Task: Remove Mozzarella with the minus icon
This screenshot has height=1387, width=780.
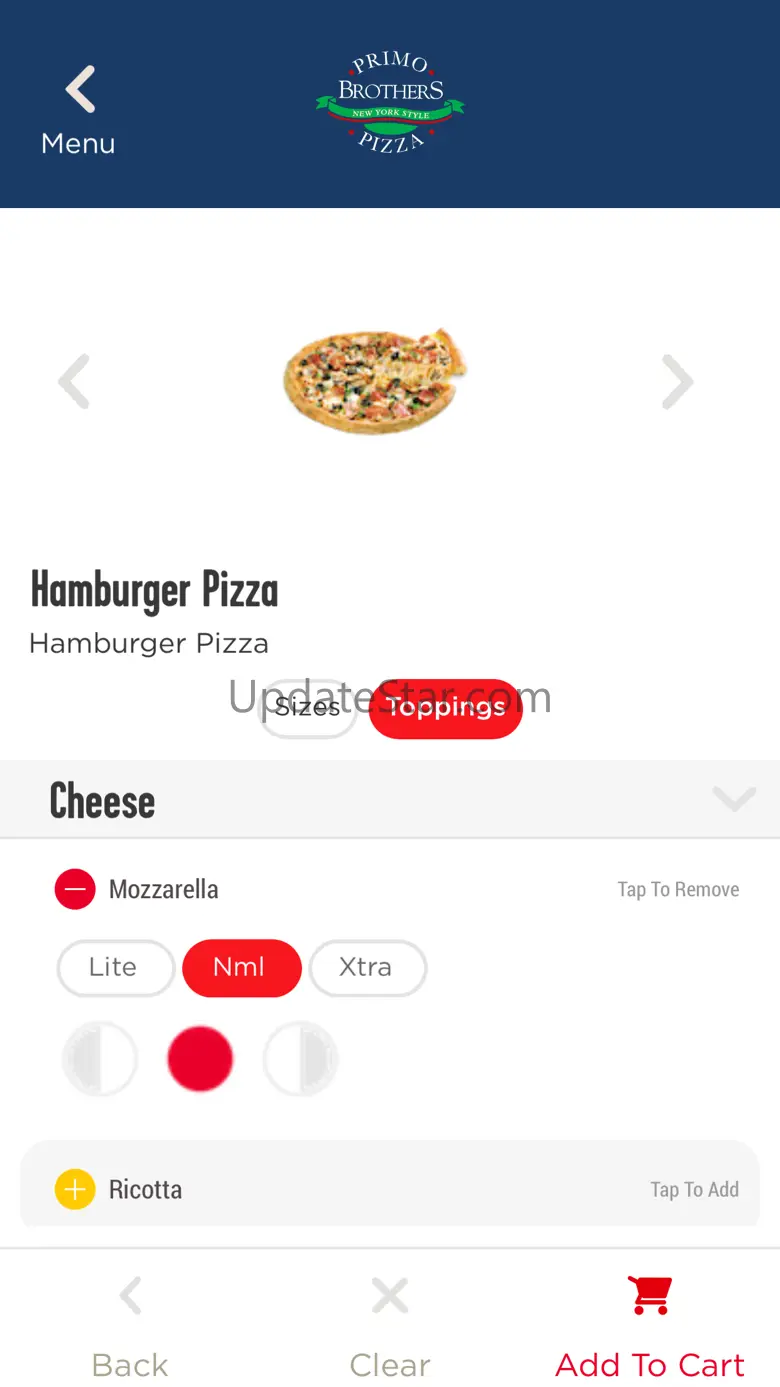Action: 75,889
